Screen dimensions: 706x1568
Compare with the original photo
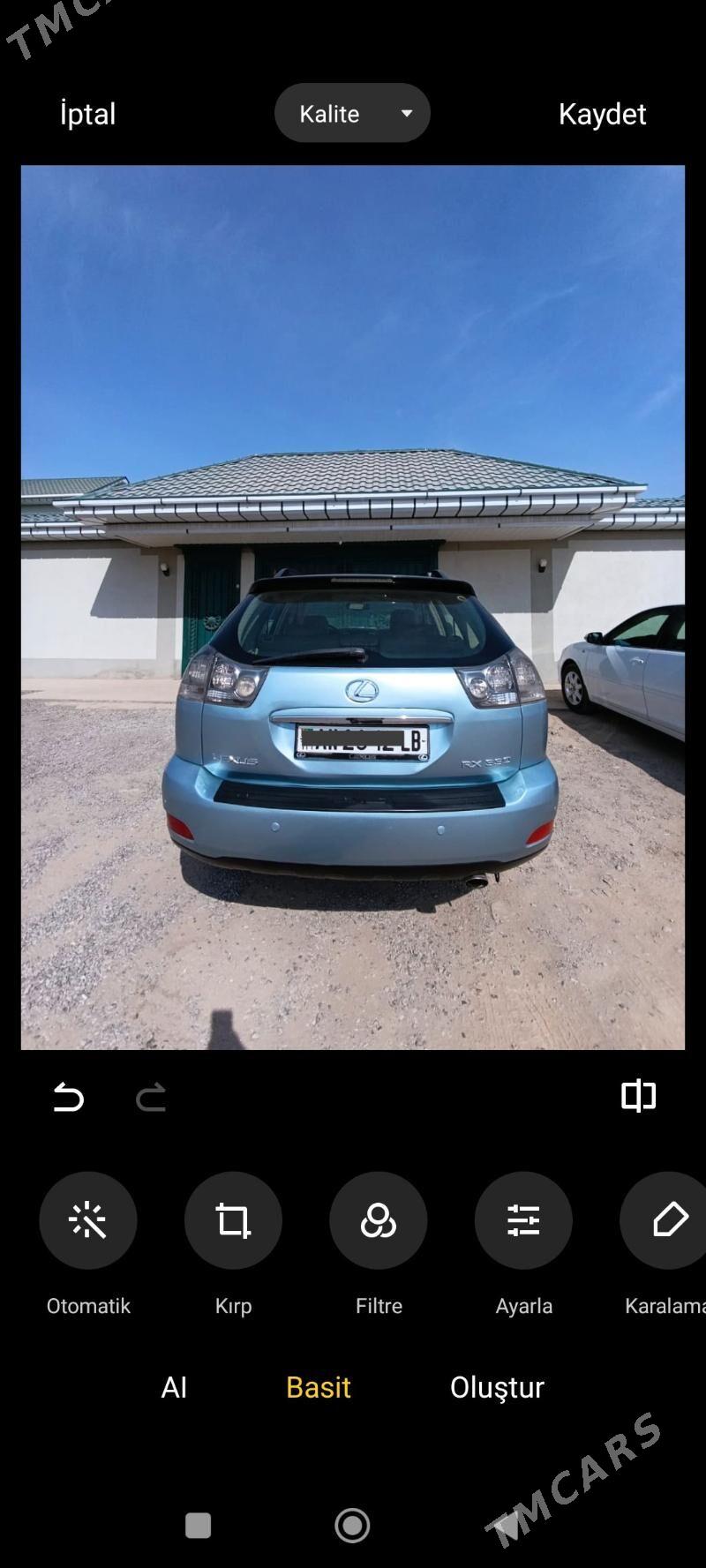point(638,1096)
